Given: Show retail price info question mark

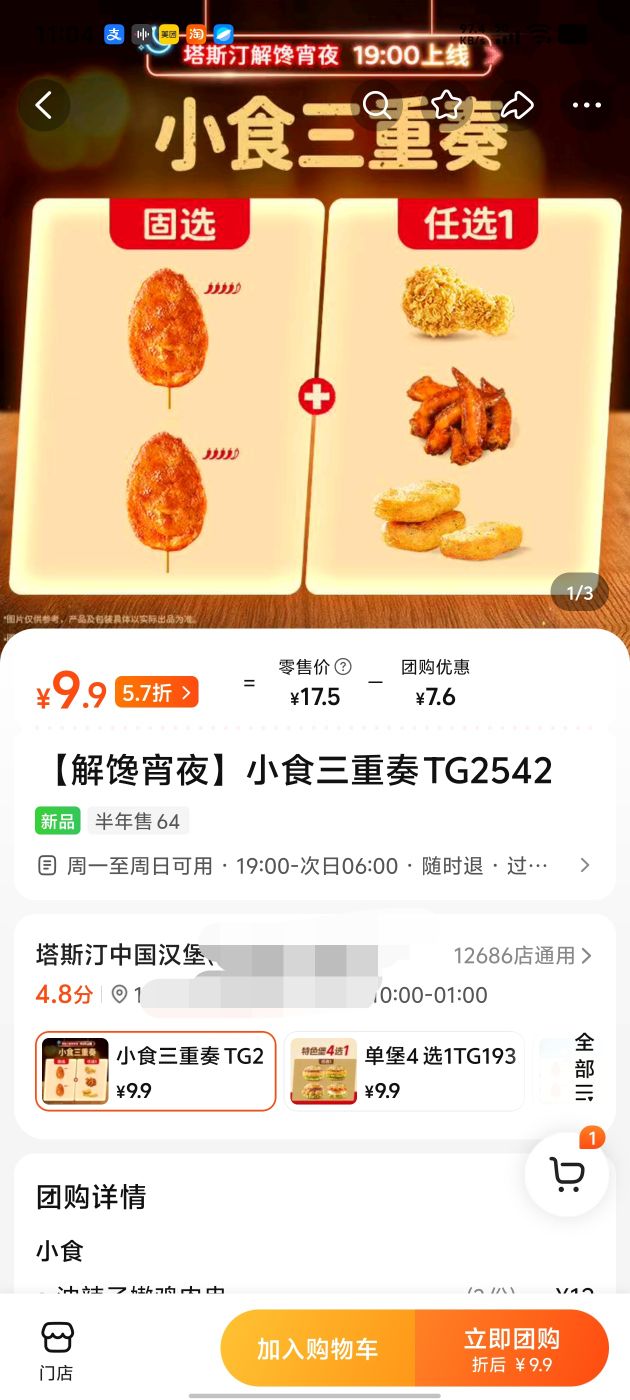Looking at the screenshot, I should coord(343,667).
